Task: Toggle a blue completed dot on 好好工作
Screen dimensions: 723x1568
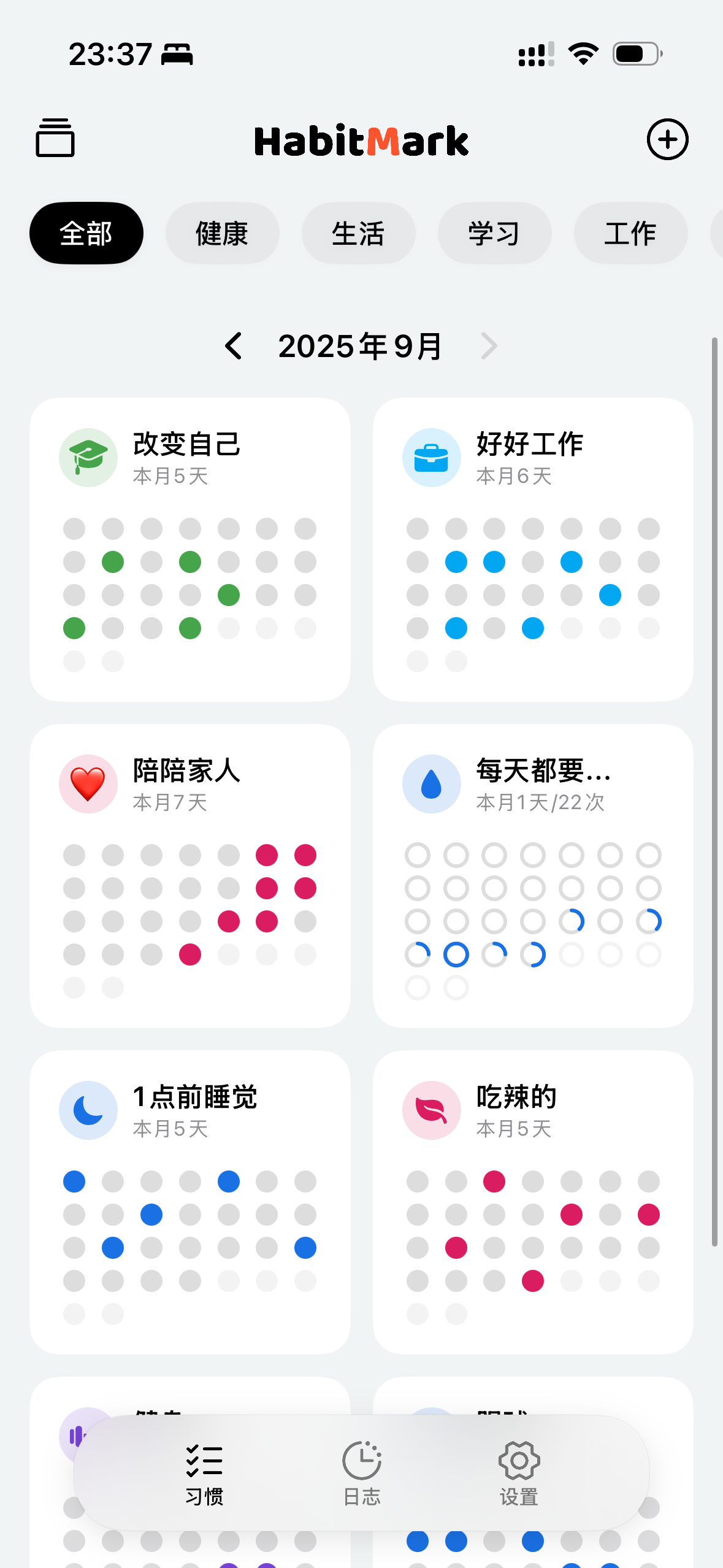Action: [x=456, y=561]
